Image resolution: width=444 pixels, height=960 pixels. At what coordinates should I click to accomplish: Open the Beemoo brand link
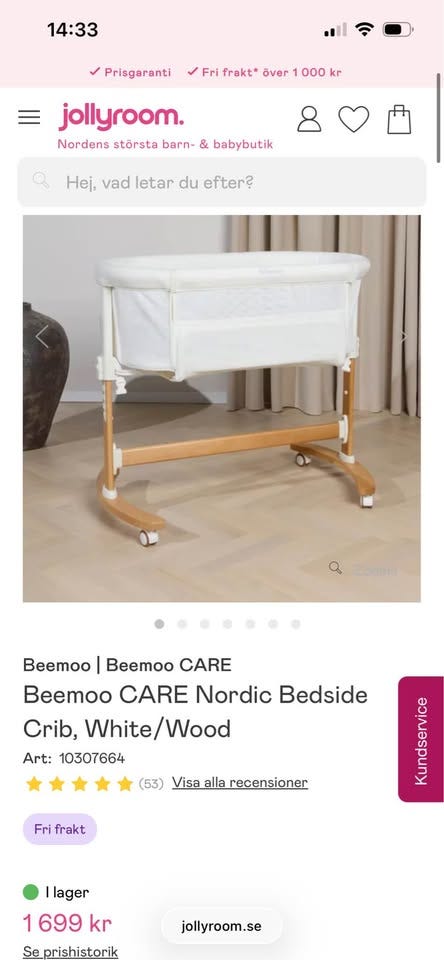coord(57,664)
